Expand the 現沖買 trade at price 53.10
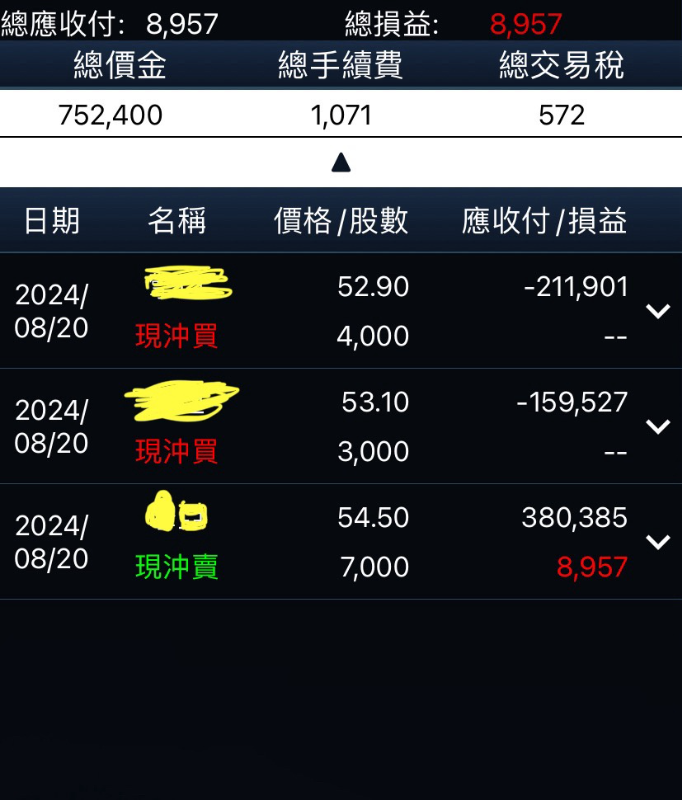Image resolution: width=682 pixels, height=800 pixels. pos(657,426)
